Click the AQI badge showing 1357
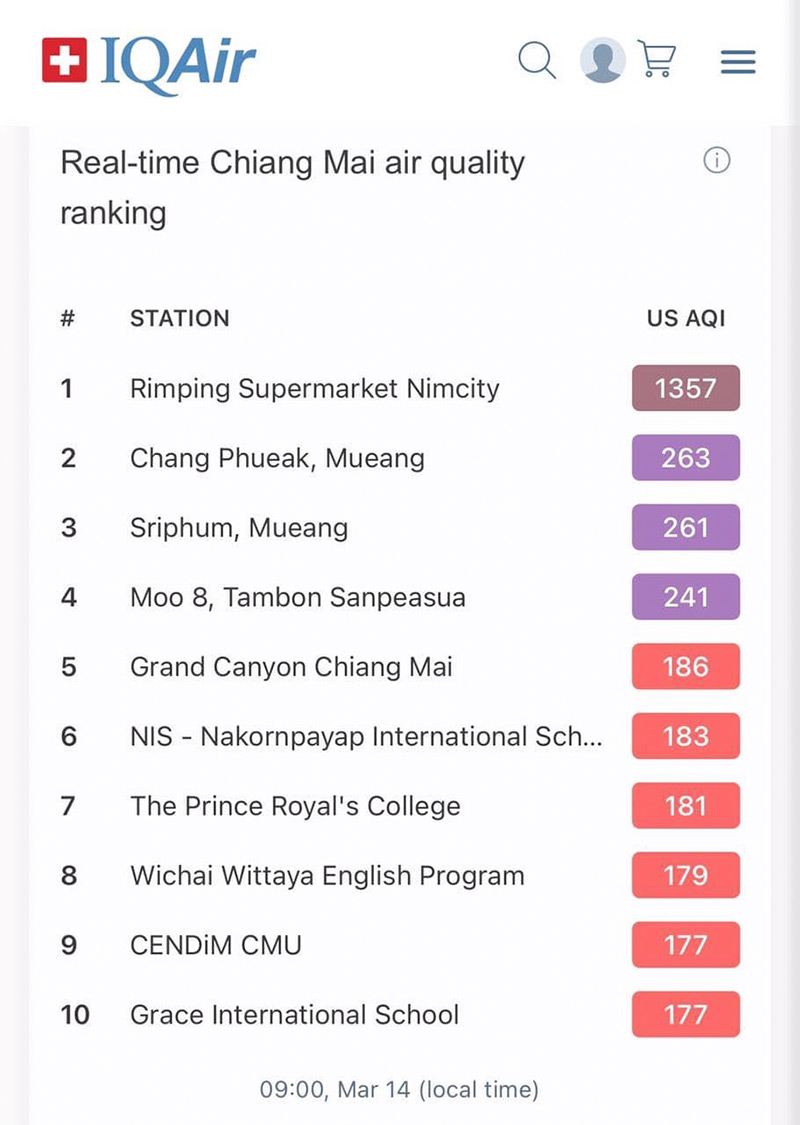Viewport: 800px width, 1125px height. click(685, 388)
